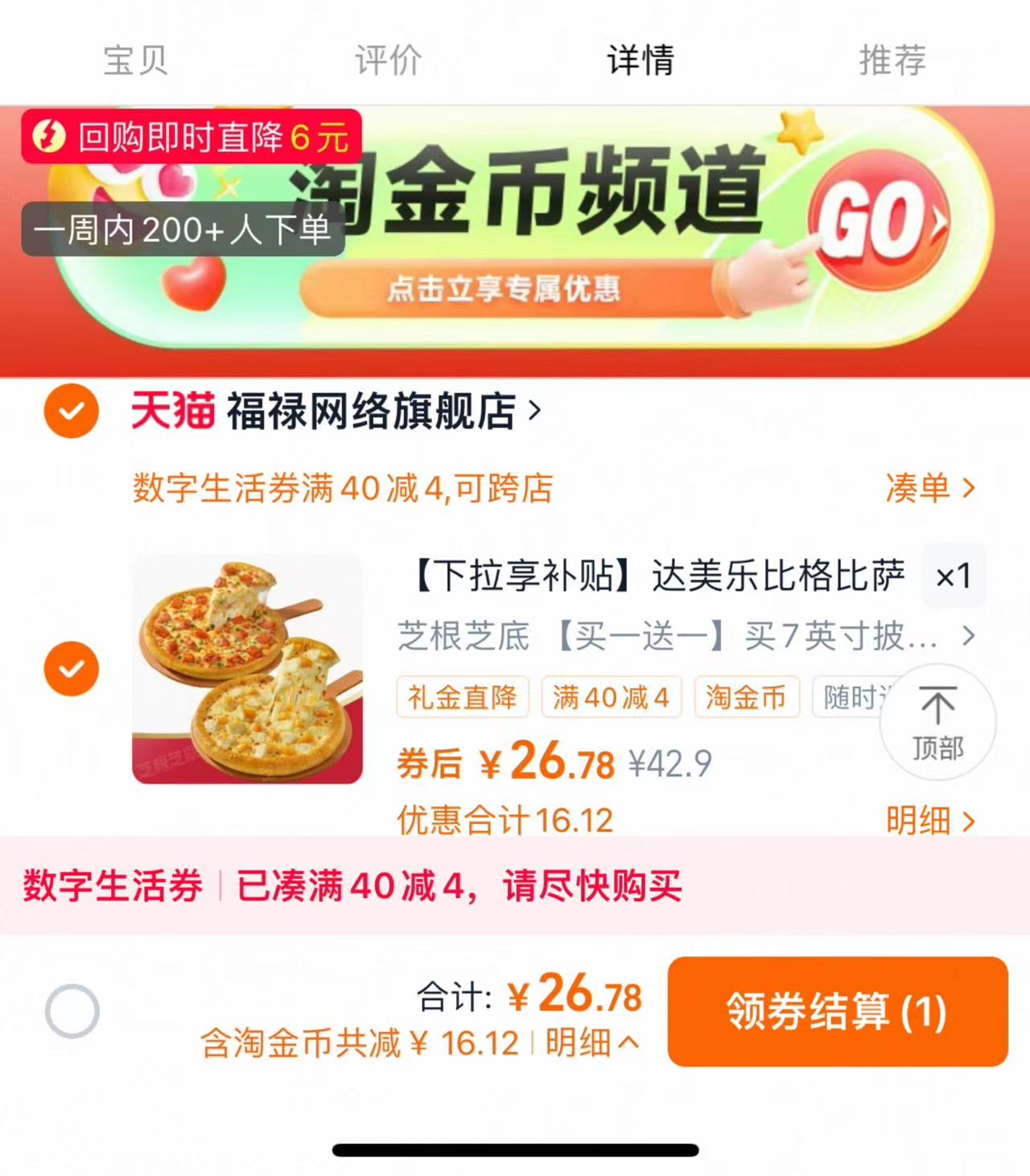Tap the 礼金直降 promotion tag
Viewport: 1030px width, 1176px height.
tap(463, 698)
